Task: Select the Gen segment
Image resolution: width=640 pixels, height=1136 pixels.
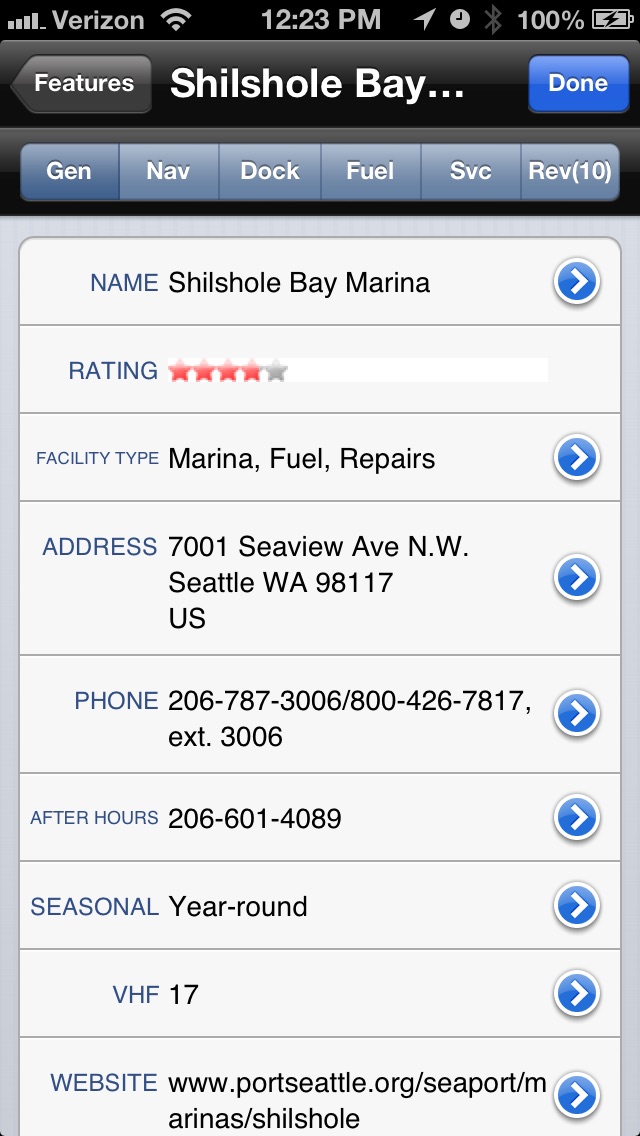Action: point(69,171)
